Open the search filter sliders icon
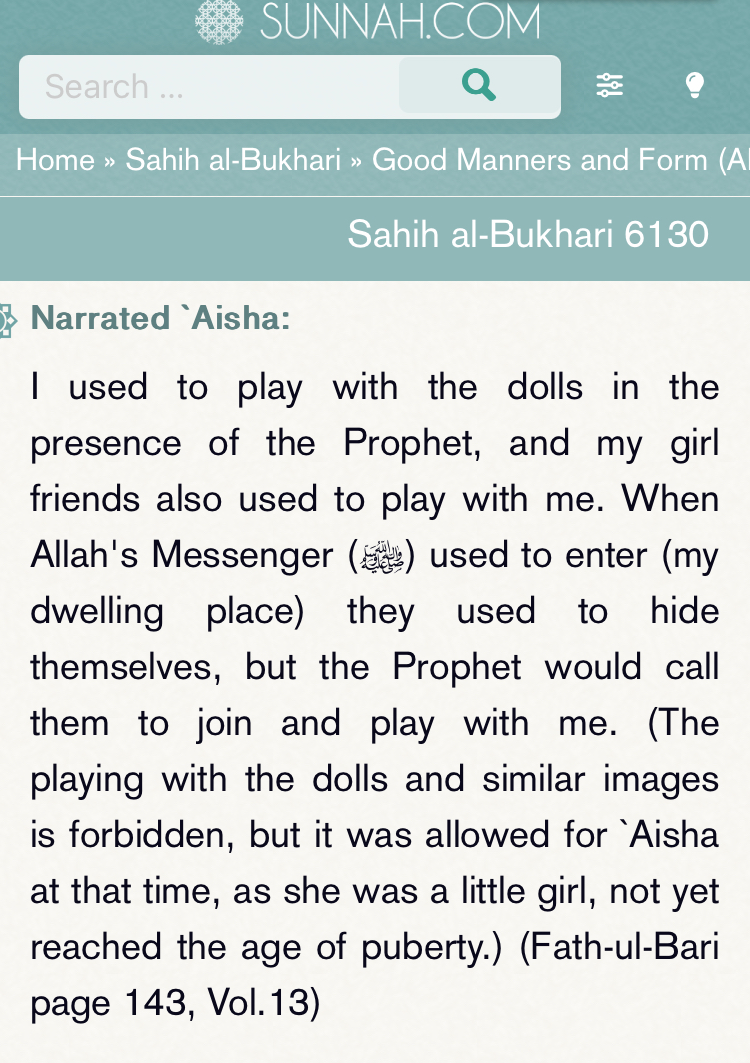This screenshot has width=750, height=1063. [610, 85]
